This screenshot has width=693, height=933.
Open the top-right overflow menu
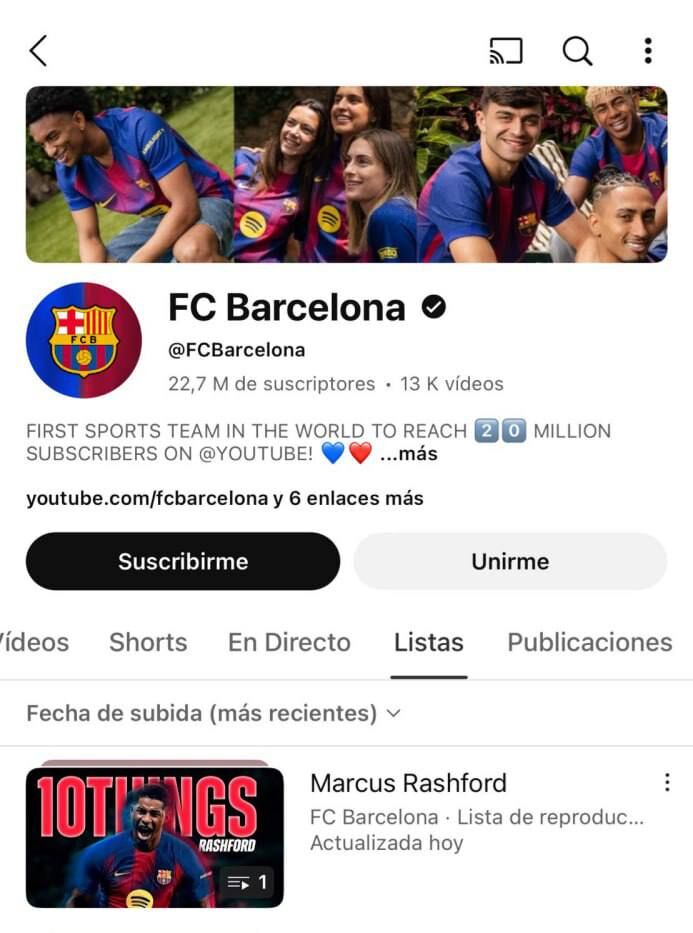(648, 51)
